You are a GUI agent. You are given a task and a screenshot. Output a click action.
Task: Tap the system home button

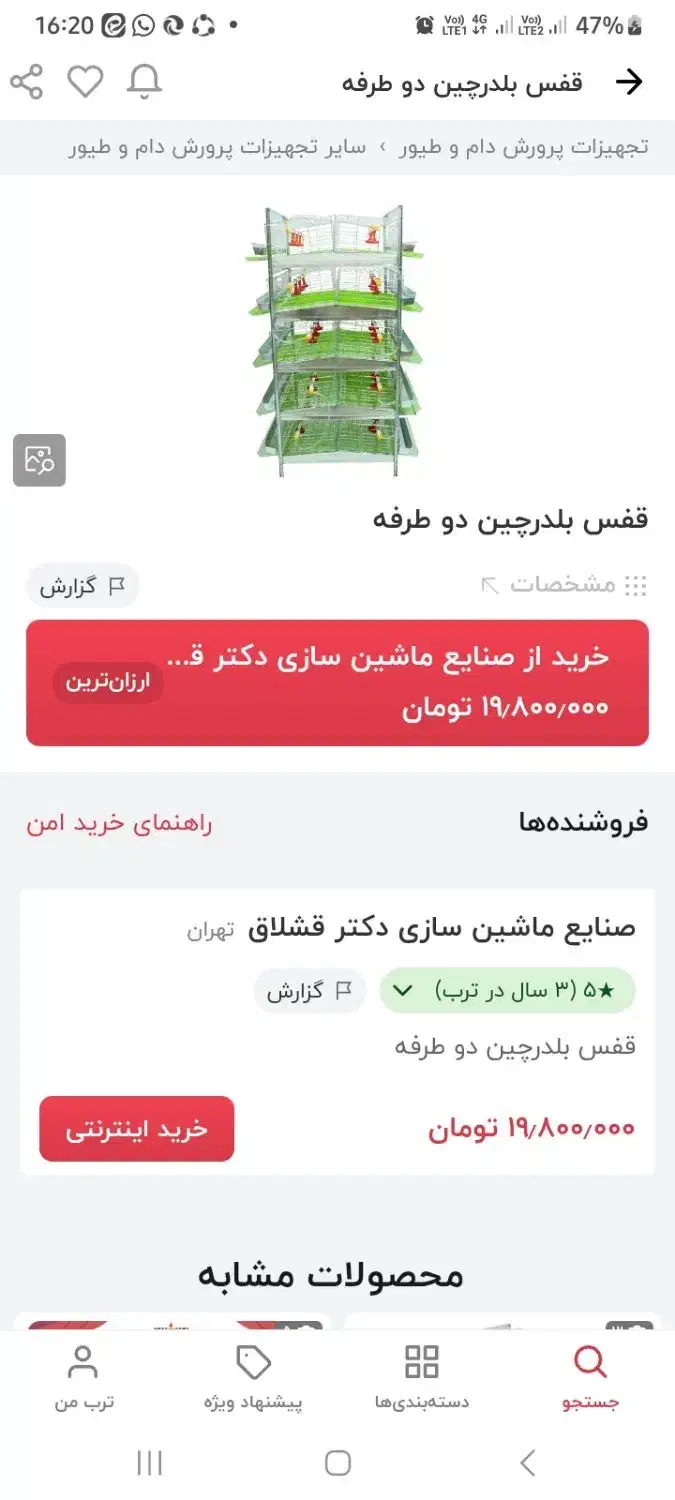pos(338,1464)
